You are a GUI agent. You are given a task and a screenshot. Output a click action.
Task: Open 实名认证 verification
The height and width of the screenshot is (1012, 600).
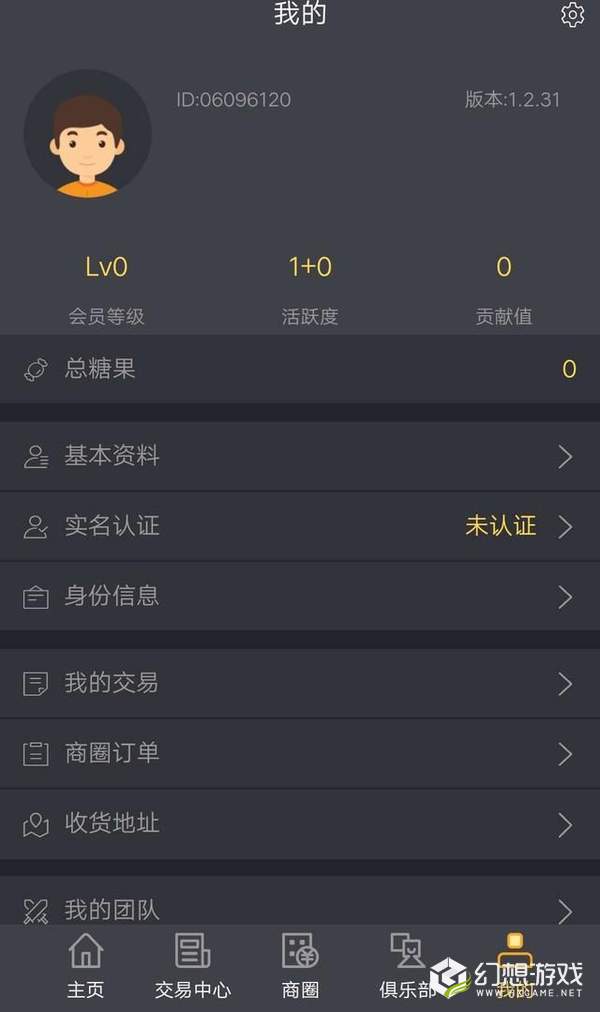pyautogui.click(x=300, y=526)
